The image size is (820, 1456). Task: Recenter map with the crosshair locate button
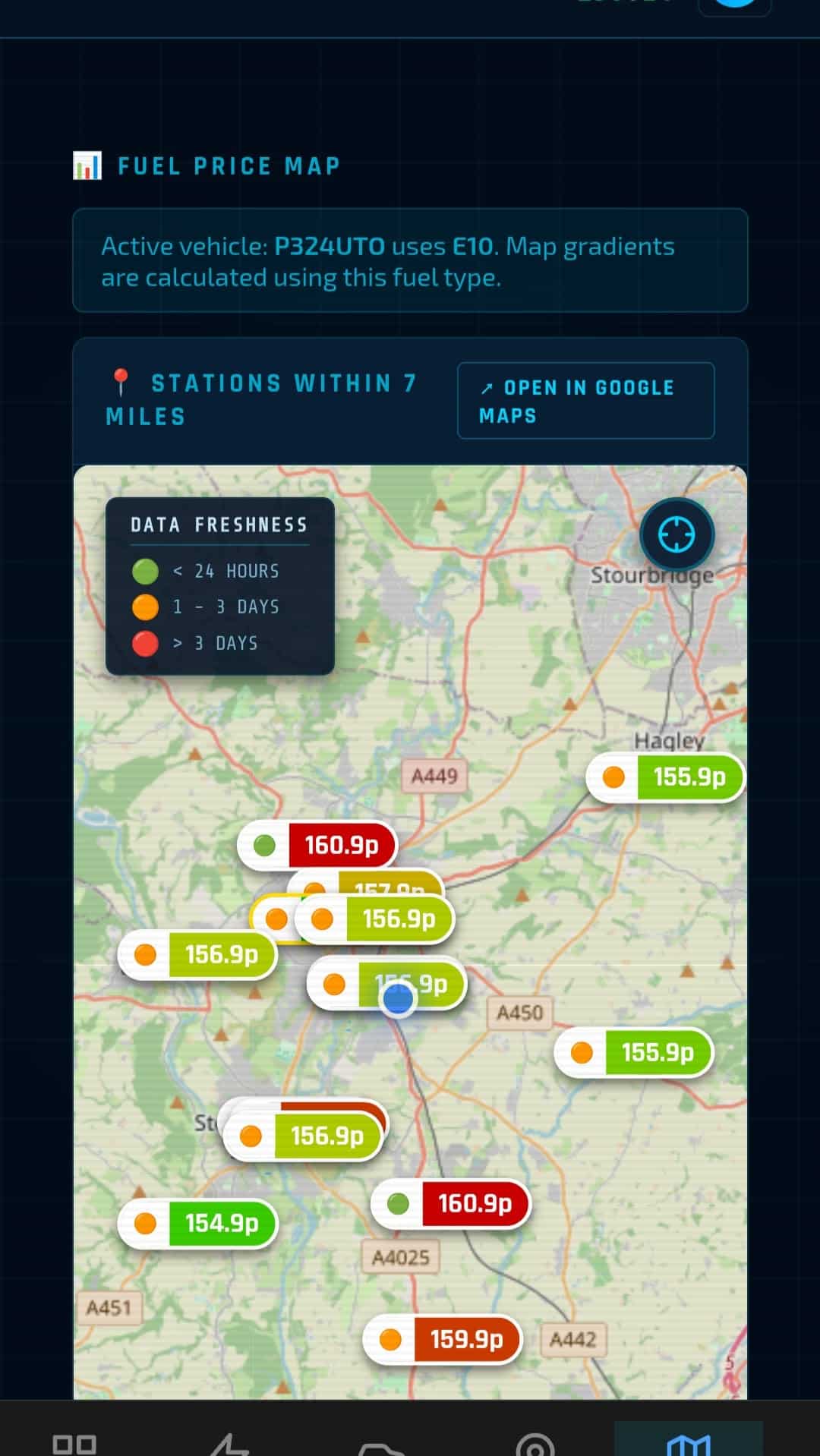(676, 534)
